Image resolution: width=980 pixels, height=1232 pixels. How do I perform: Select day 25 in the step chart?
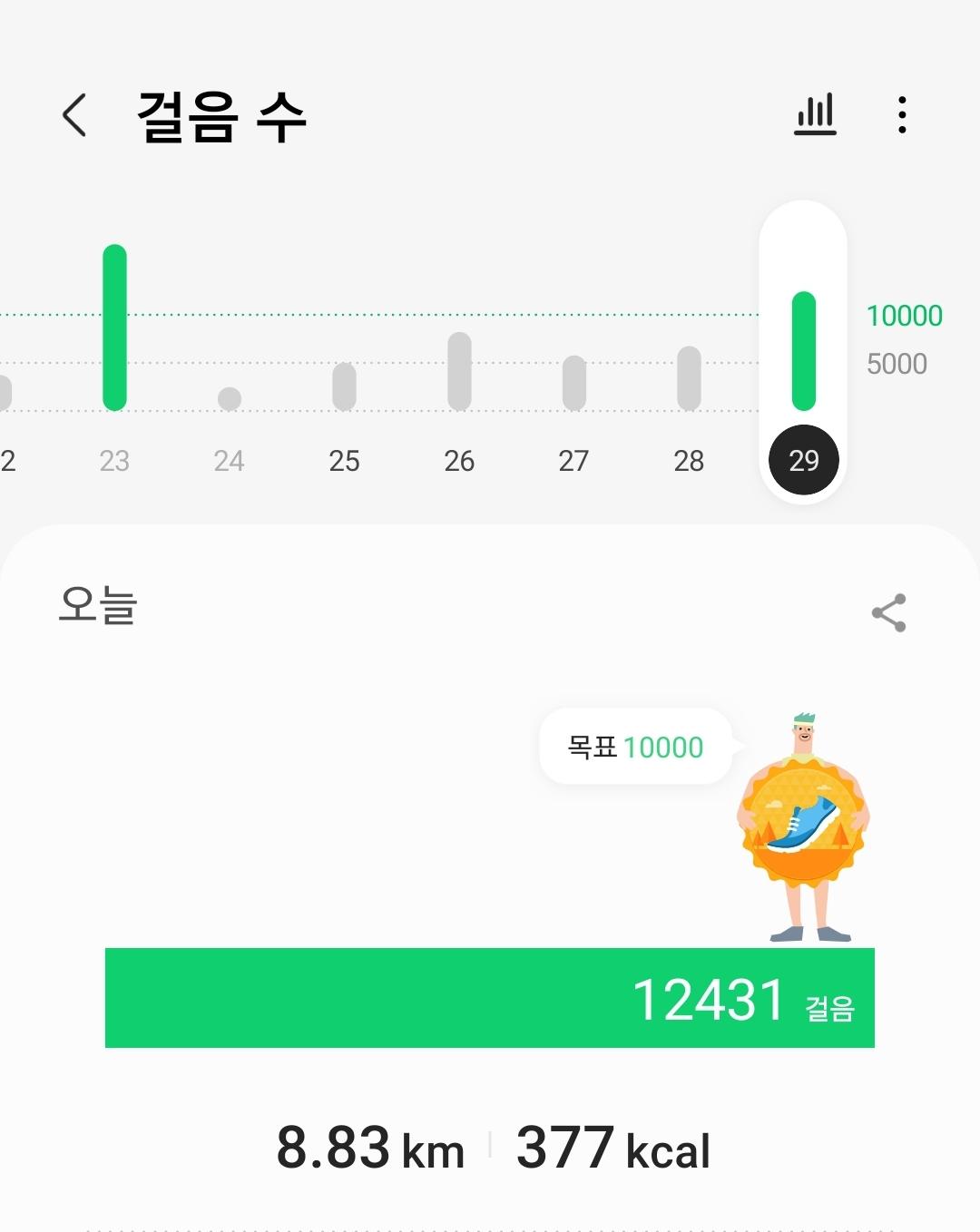(344, 460)
